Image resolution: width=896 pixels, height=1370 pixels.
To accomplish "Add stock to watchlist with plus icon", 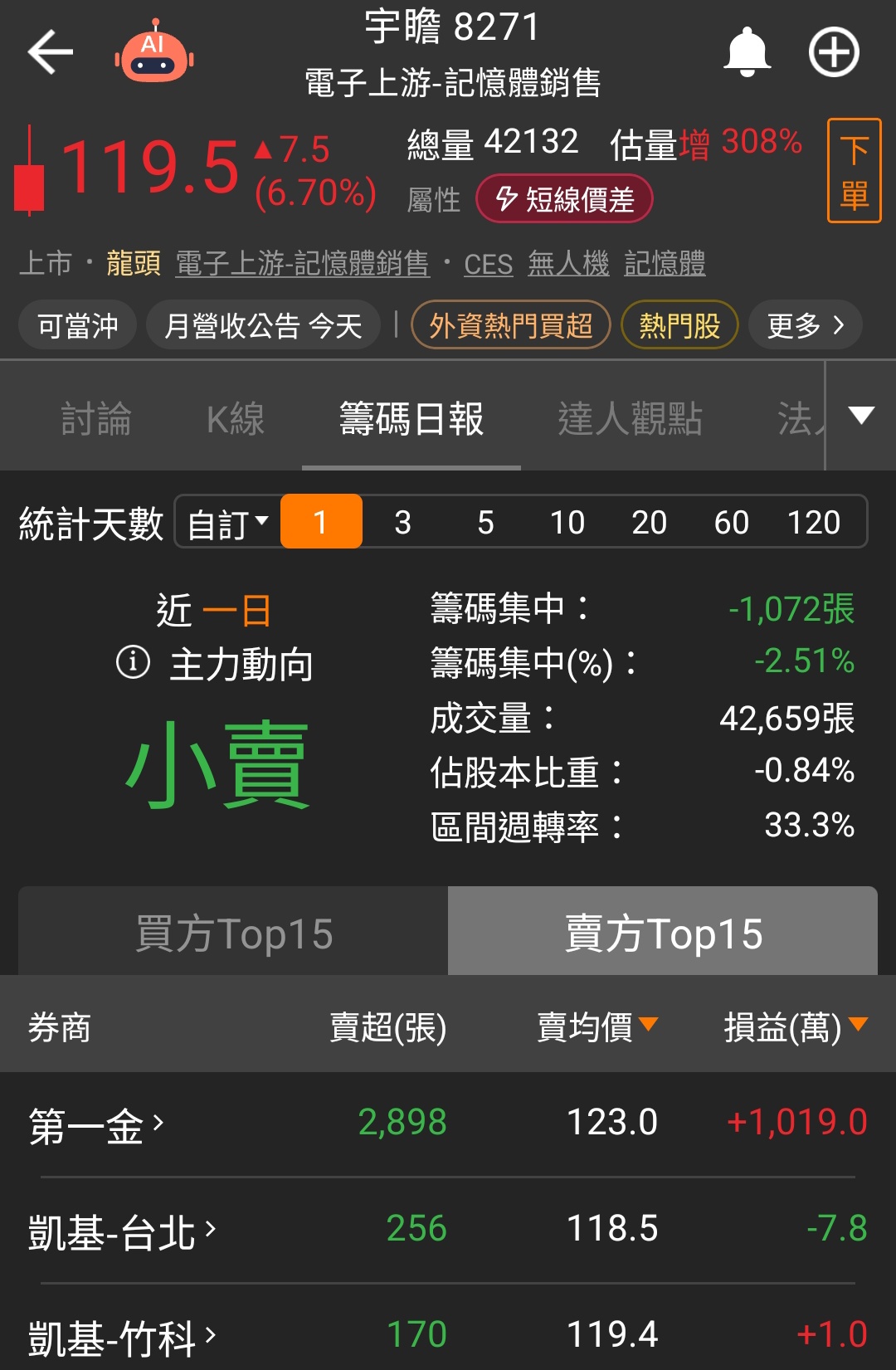I will (834, 52).
